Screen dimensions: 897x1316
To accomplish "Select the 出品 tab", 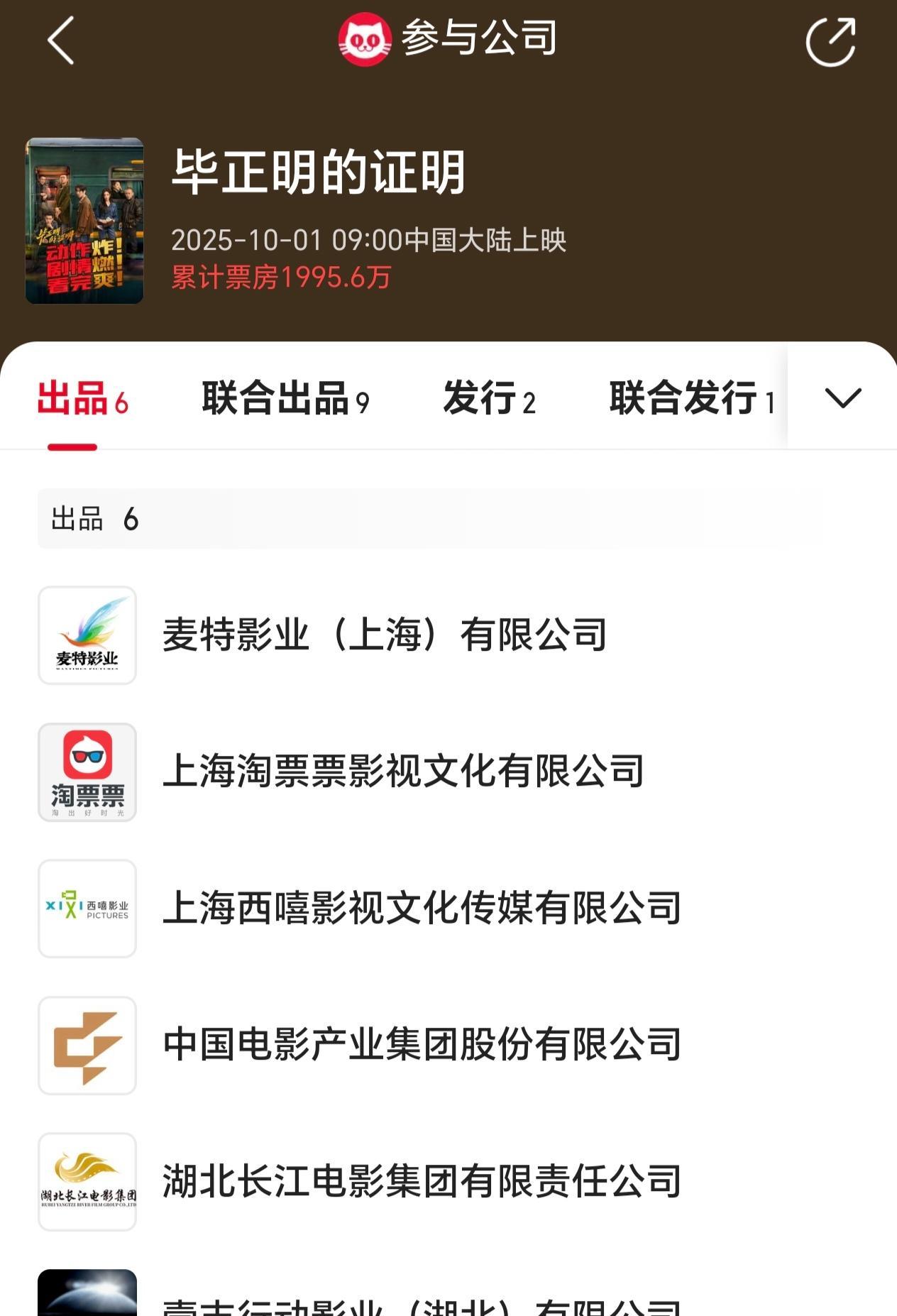I will [x=82, y=398].
